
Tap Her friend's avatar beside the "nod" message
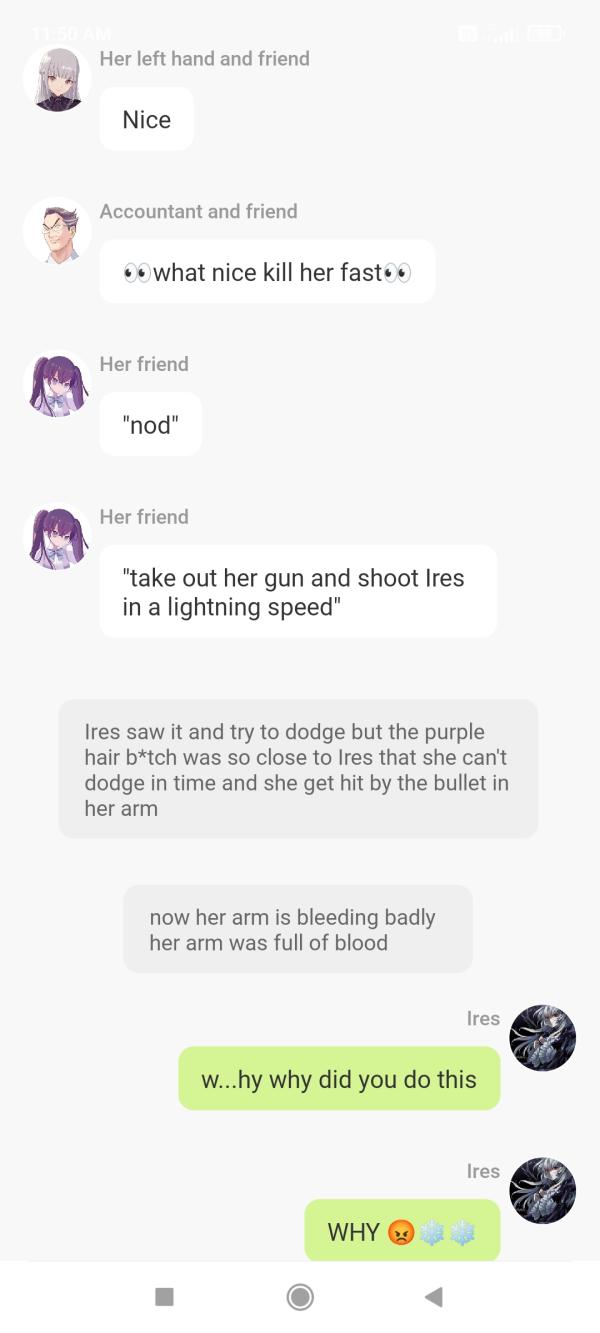57,384
